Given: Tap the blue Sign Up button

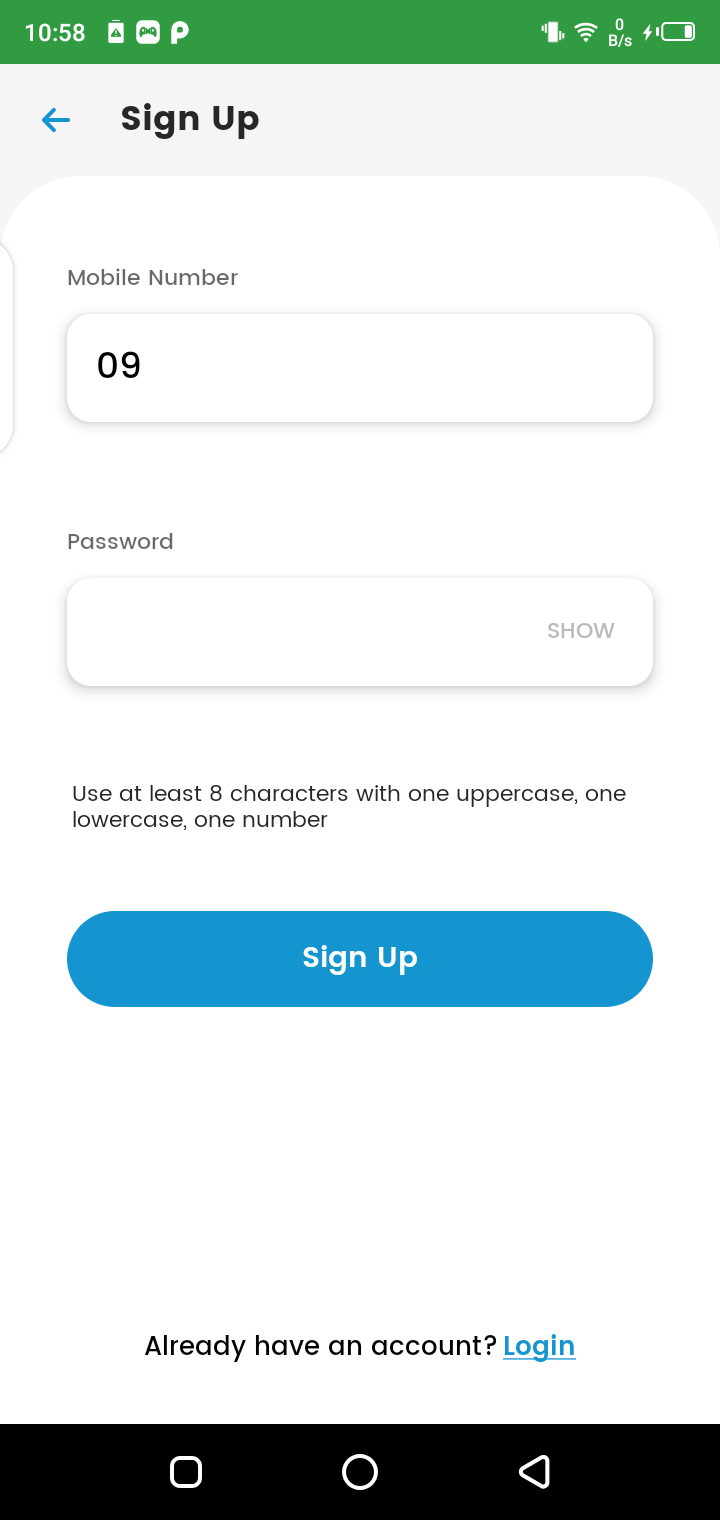Looking at the screenshot, I should [x=360, y=958].
